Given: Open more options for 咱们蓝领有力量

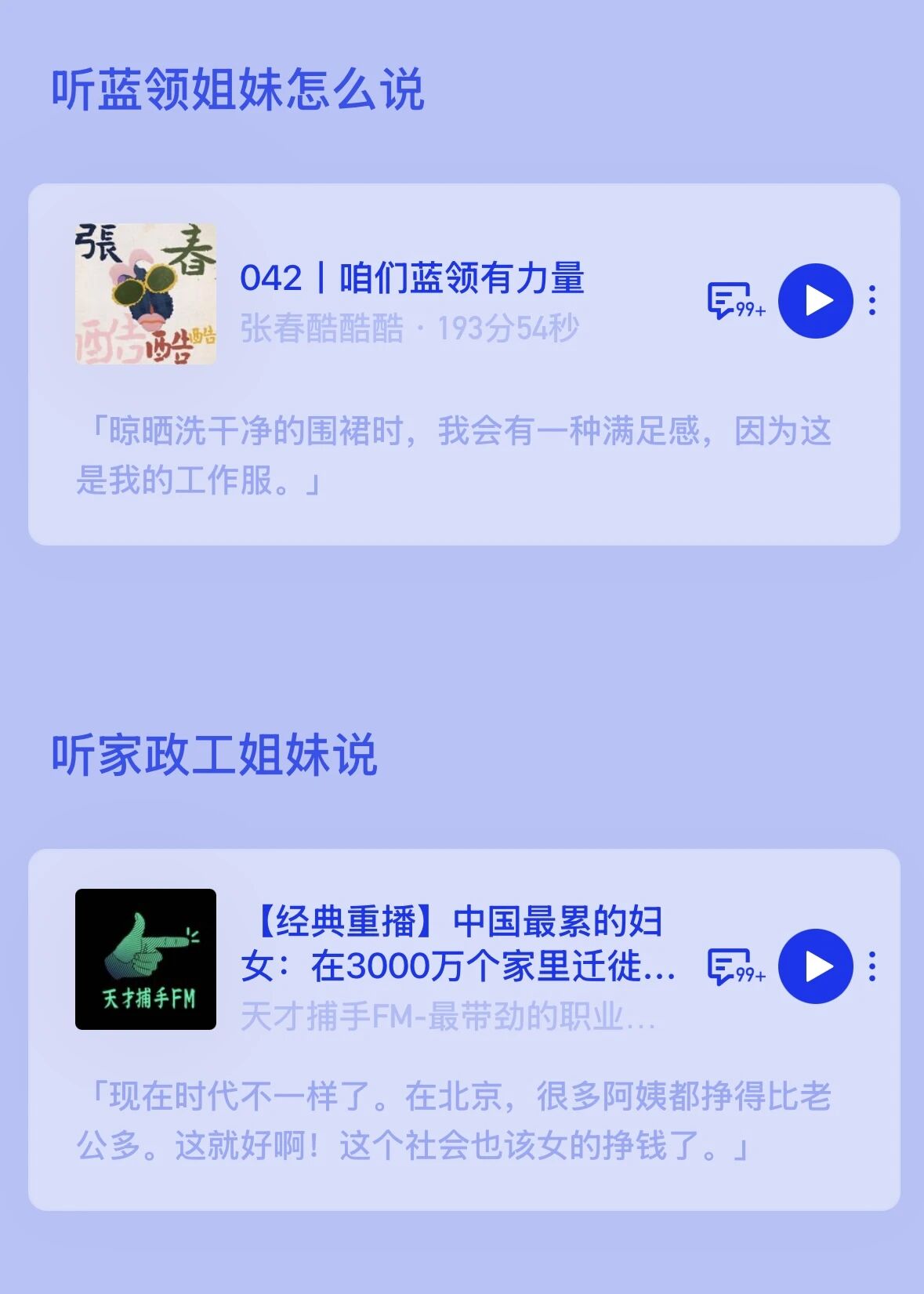Looking at the screenshot, I should [872, 301].
